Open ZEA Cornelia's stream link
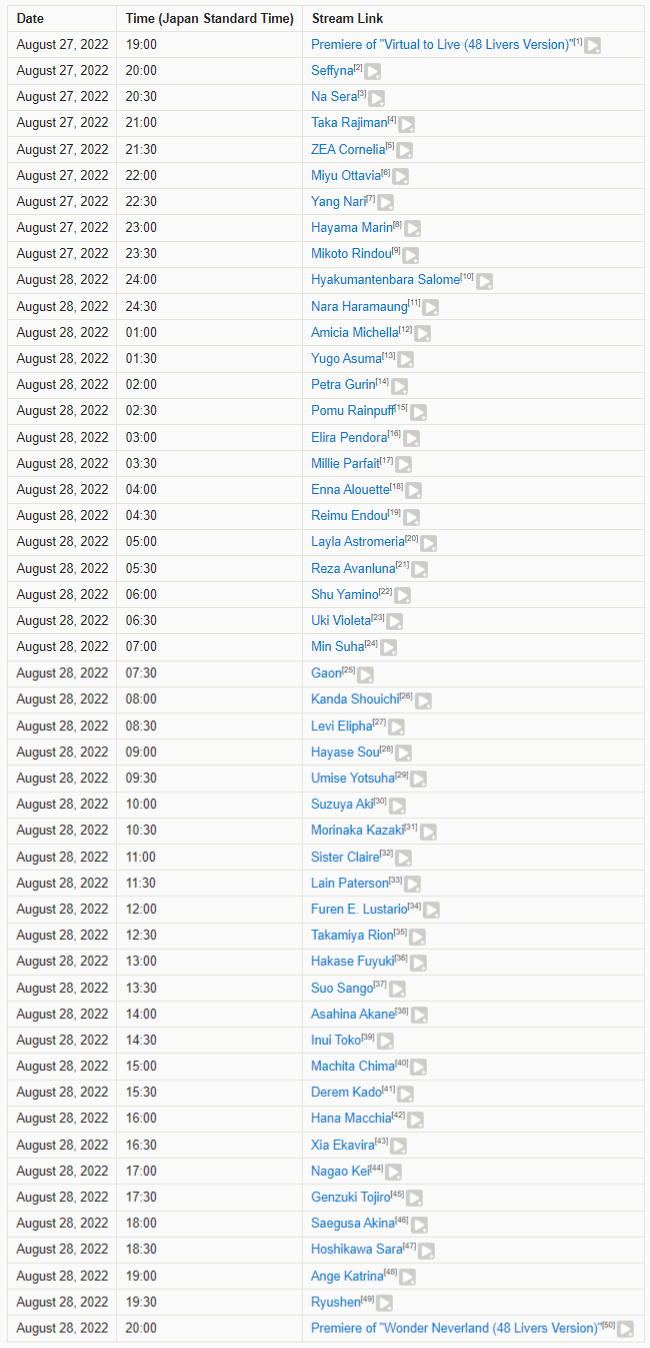The height and width of the screenshot is (1348, 650). 348,150
